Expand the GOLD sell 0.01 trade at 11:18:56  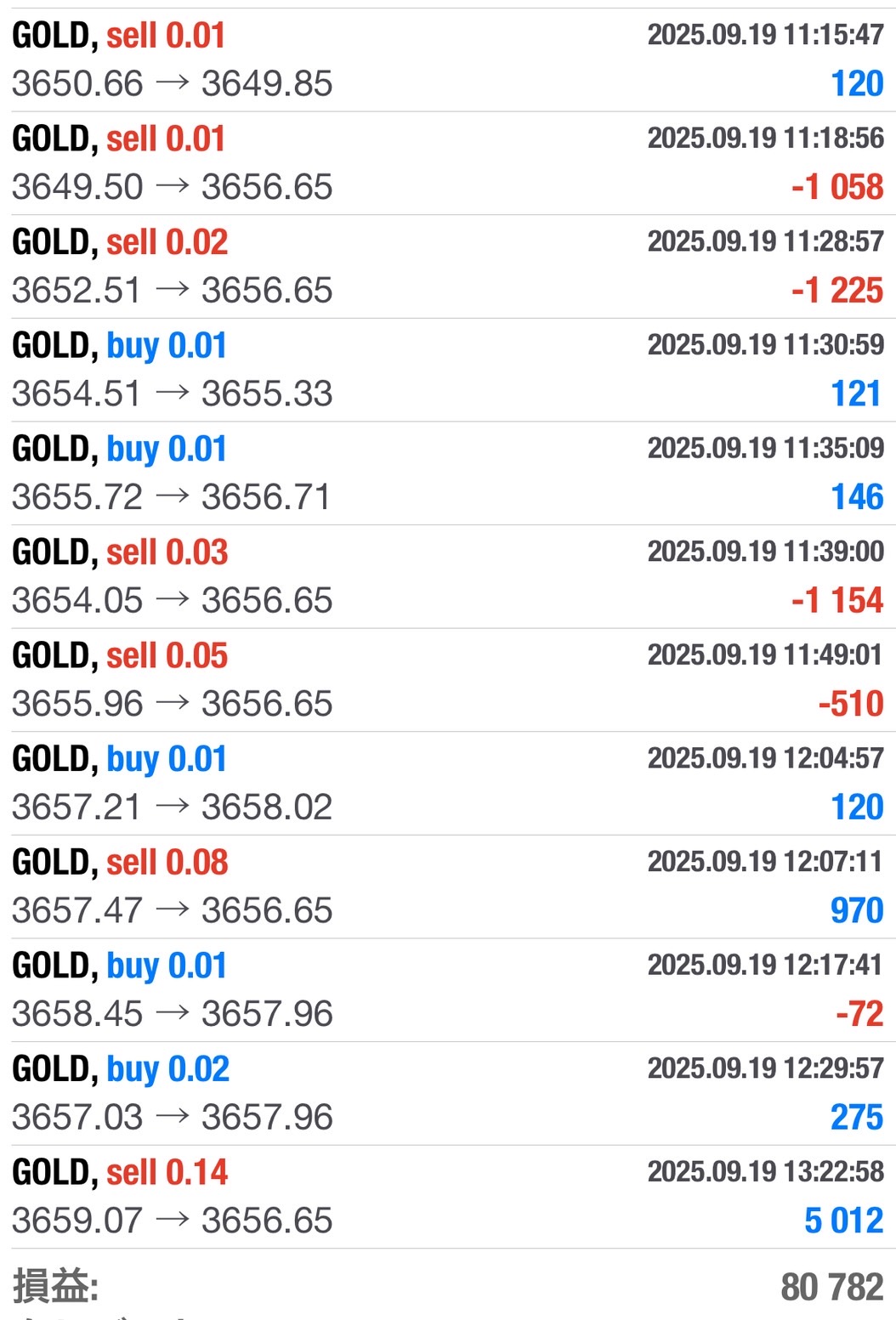(x=448, y=163)
